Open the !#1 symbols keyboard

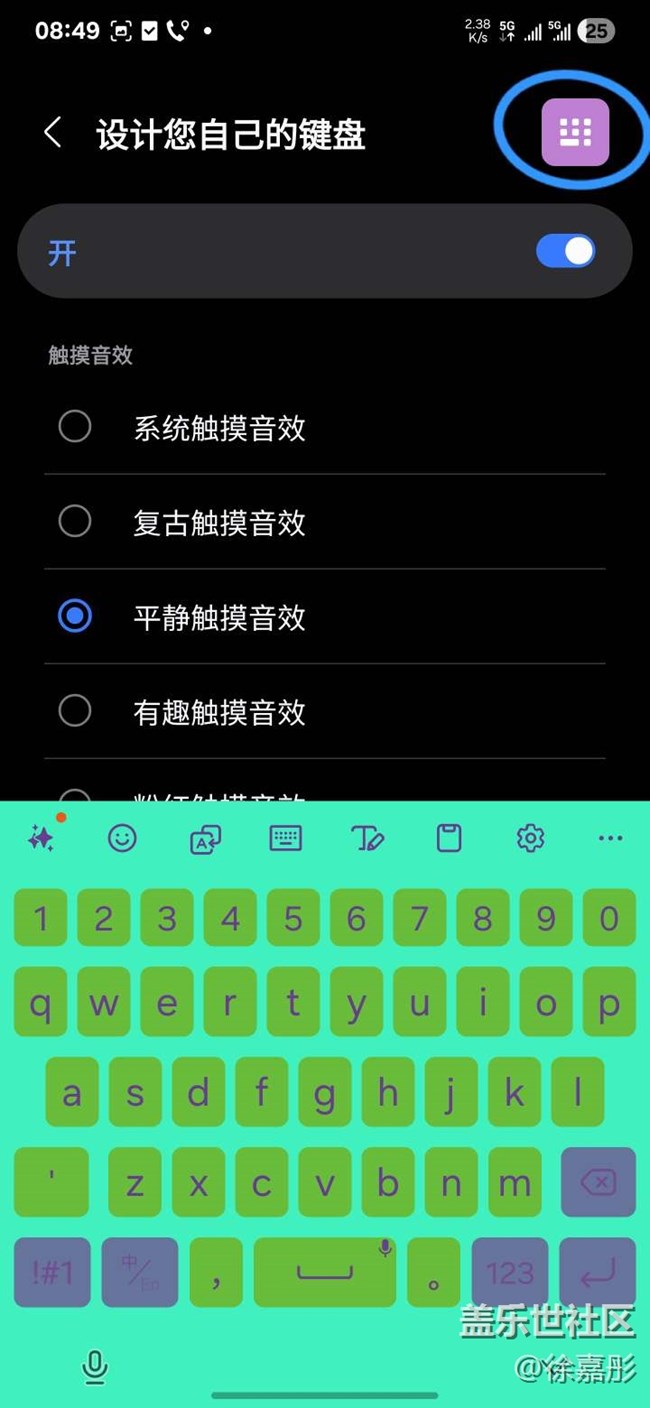tap(52, 1272)
